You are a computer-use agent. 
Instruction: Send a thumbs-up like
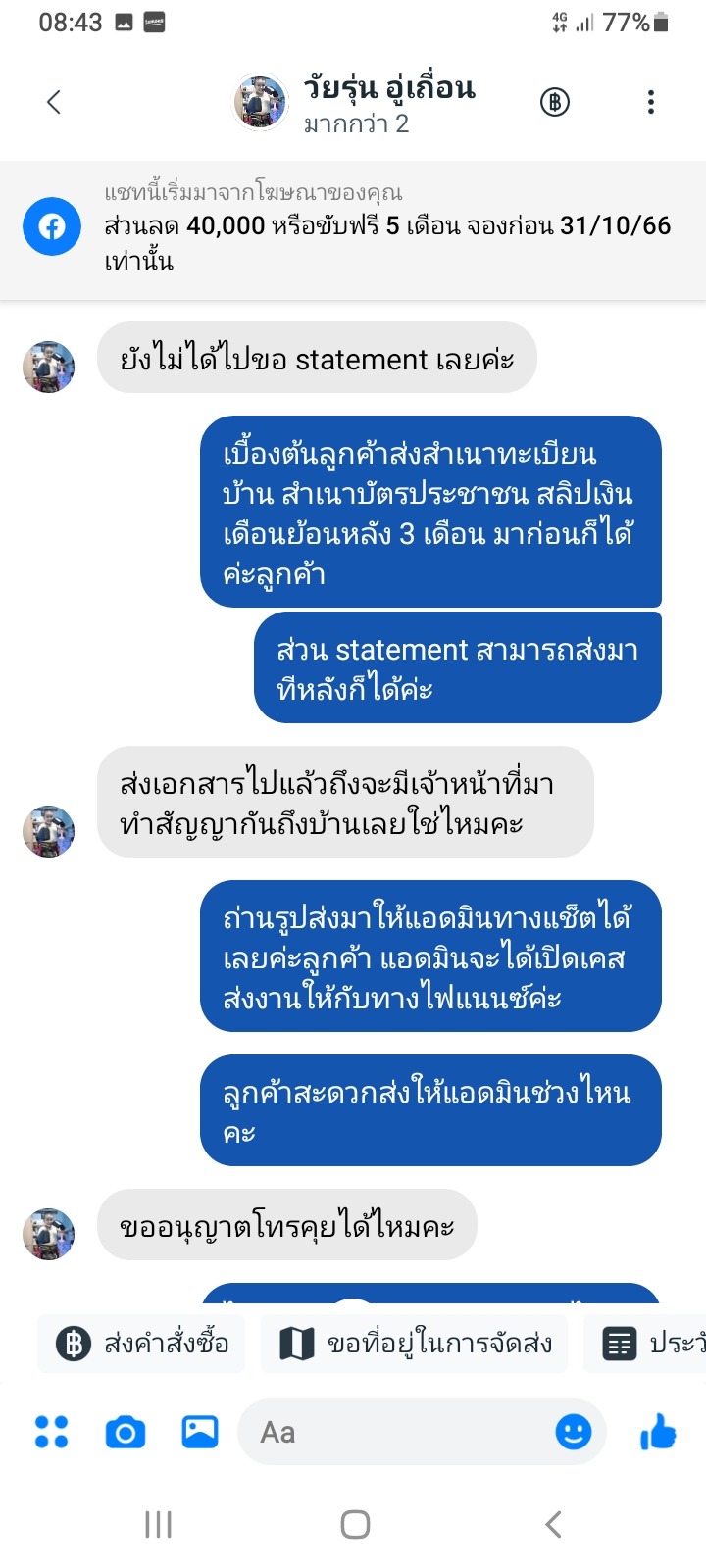point(658,1432)
